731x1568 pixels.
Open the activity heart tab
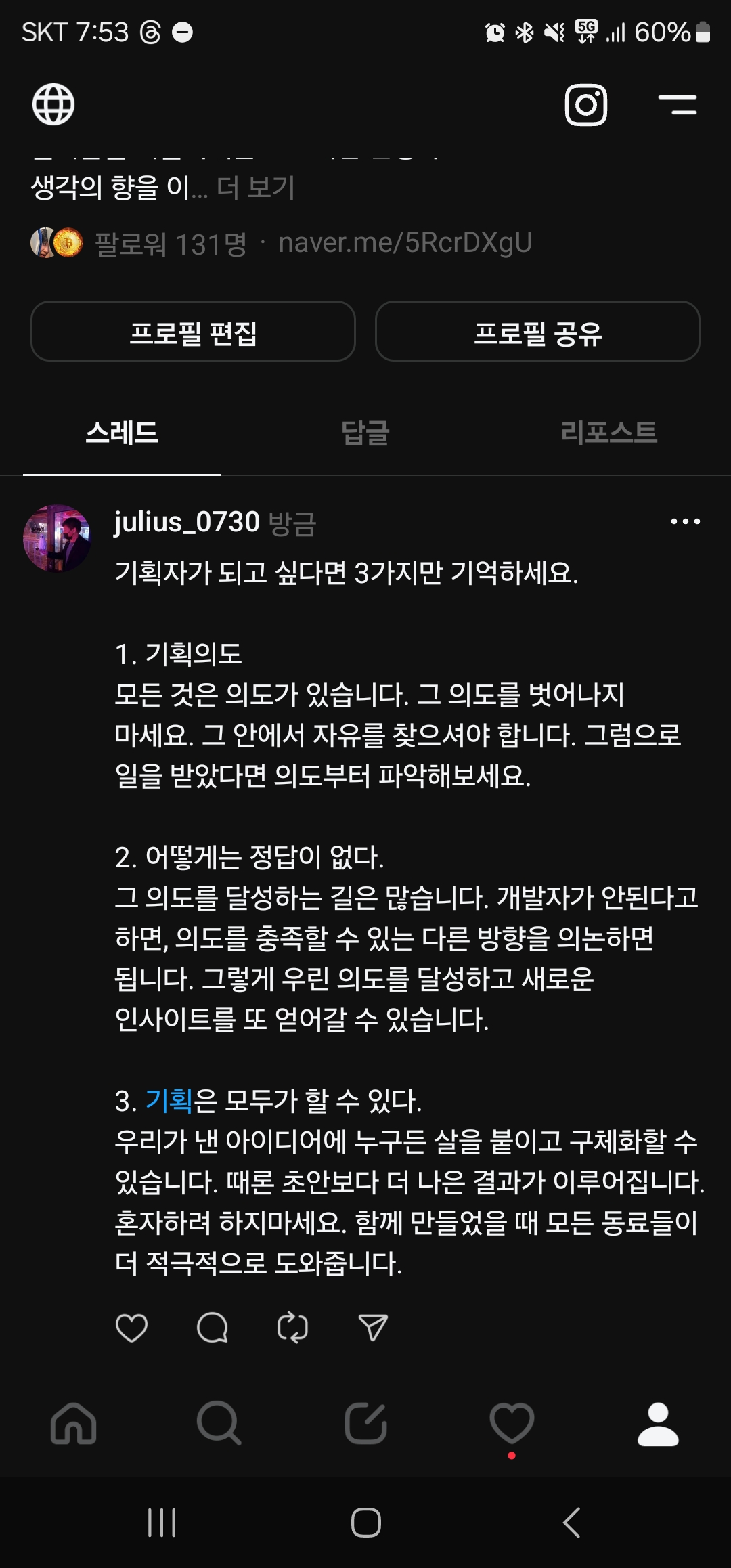[512, 1422]
